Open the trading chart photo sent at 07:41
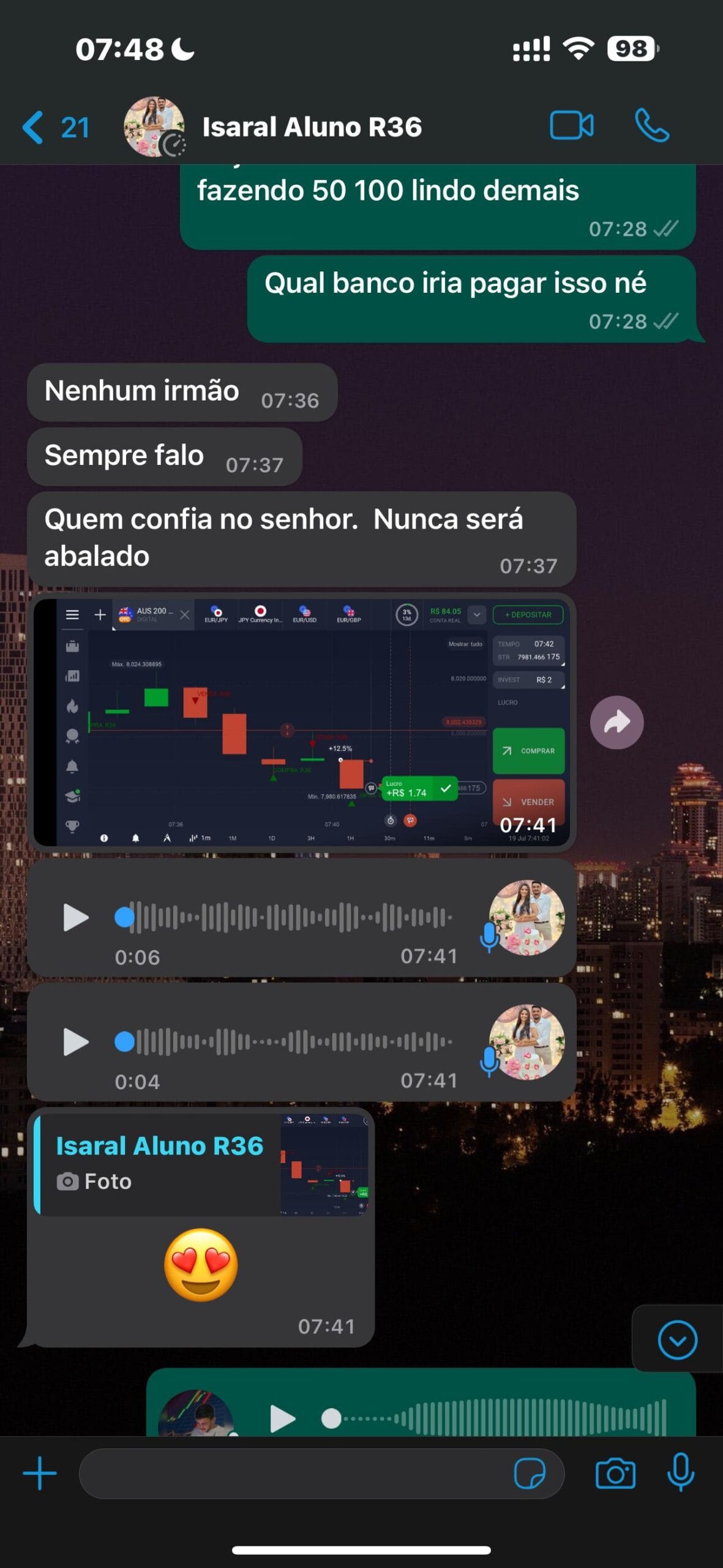This screenshot has width=723, height=1568. pos(301,722)
